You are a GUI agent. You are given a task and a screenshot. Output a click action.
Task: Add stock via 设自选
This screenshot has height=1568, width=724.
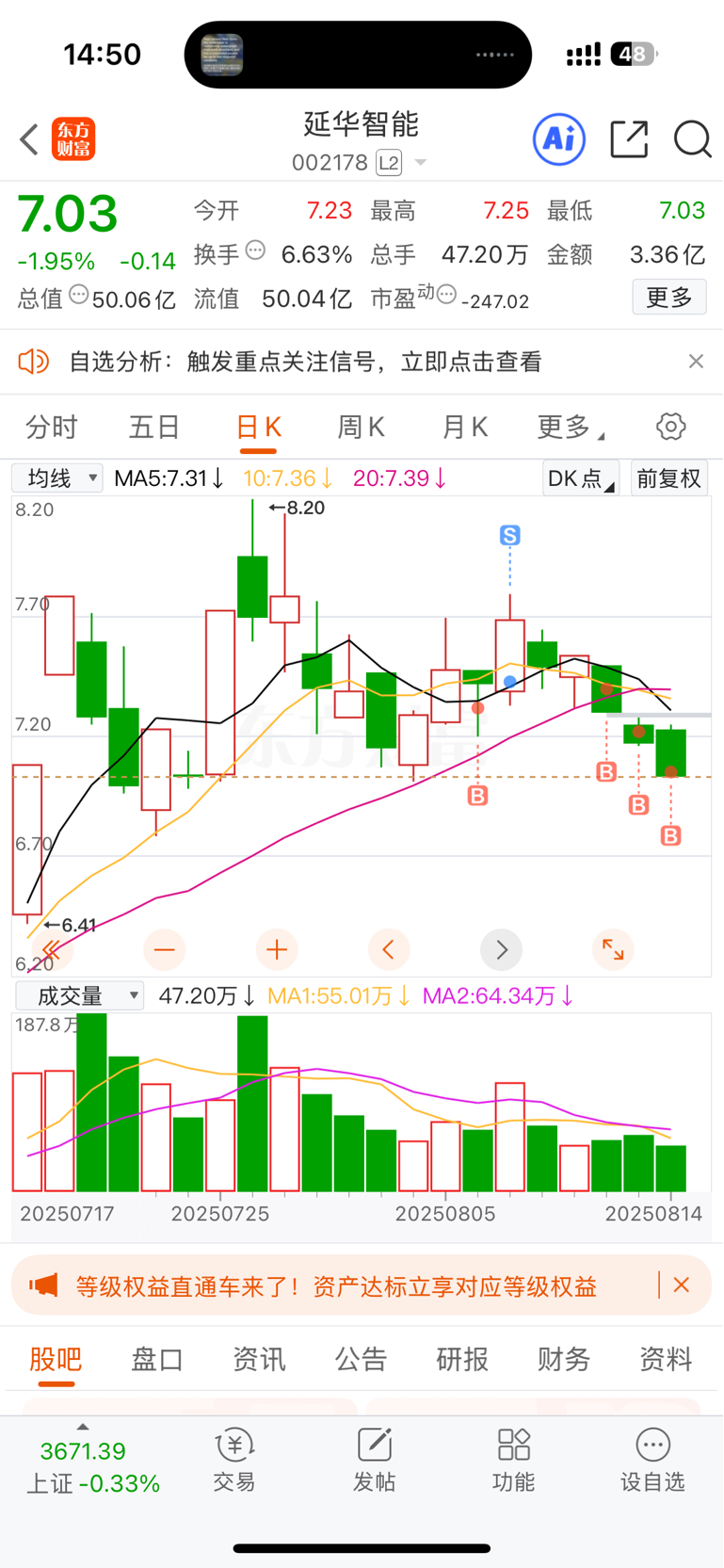(652, 1461)
